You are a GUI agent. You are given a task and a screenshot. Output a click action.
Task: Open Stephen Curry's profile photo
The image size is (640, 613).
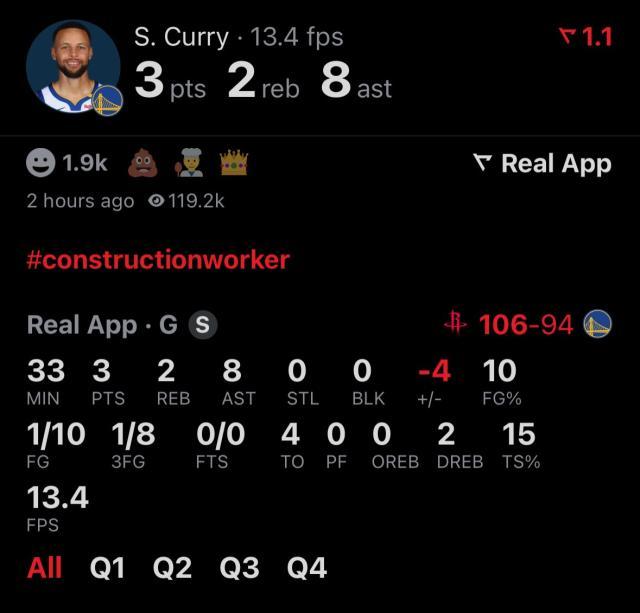click(72, 66)
